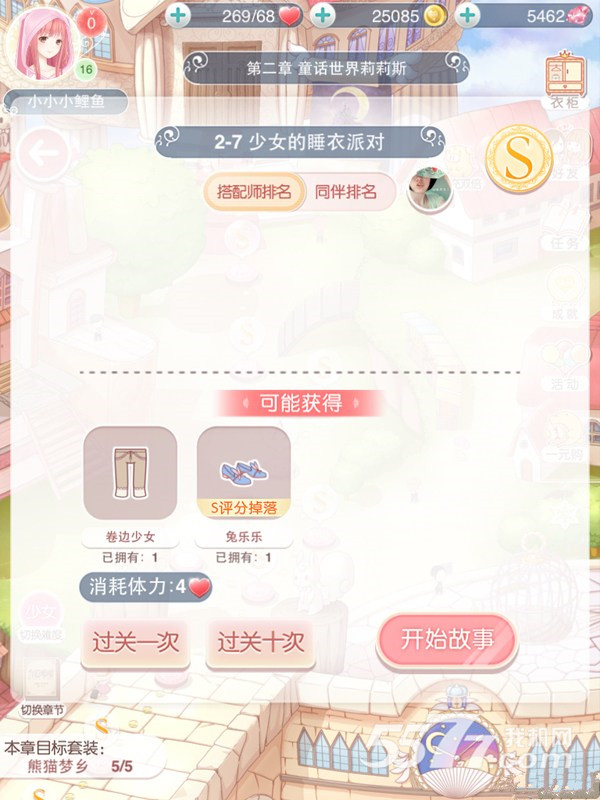
Task: Open 衣柜 wardrobe
Action: 566,80
